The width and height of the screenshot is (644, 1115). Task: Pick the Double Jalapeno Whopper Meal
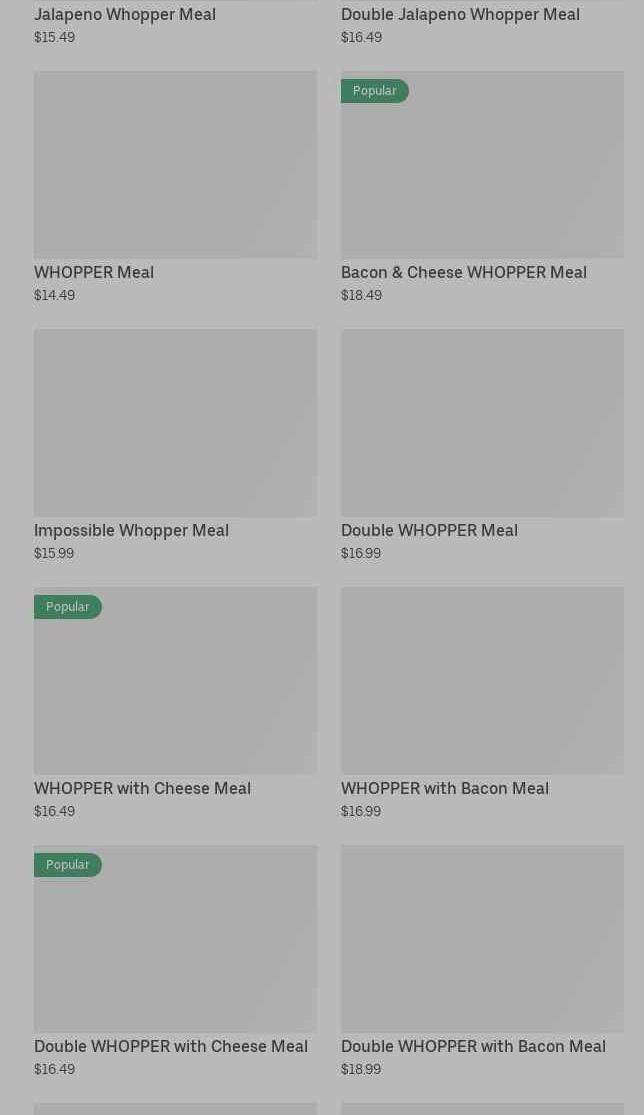click(460, 15)
